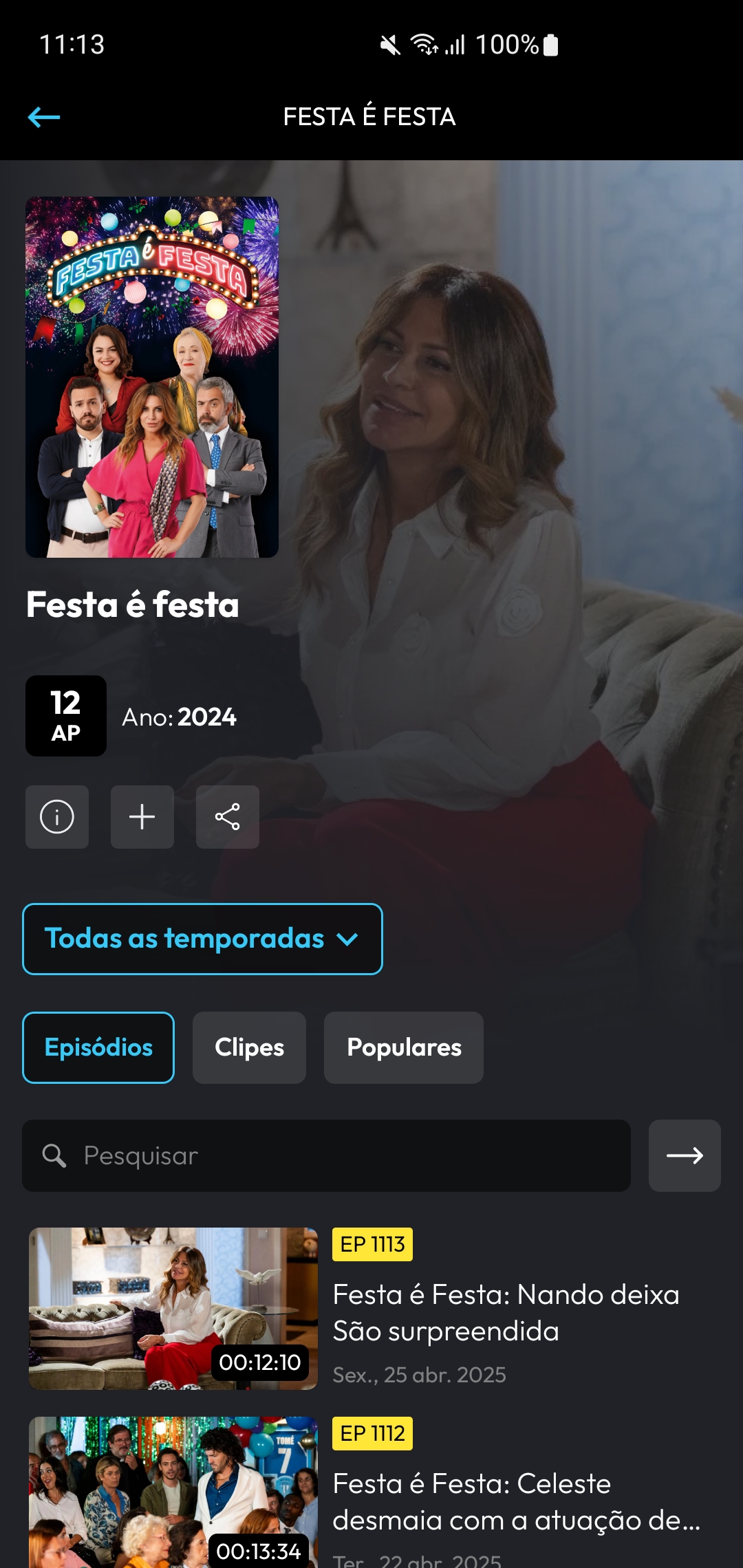This screenshot has width=743, height=1568.
Task: Open the show information icon
Action: coord(57,817)
